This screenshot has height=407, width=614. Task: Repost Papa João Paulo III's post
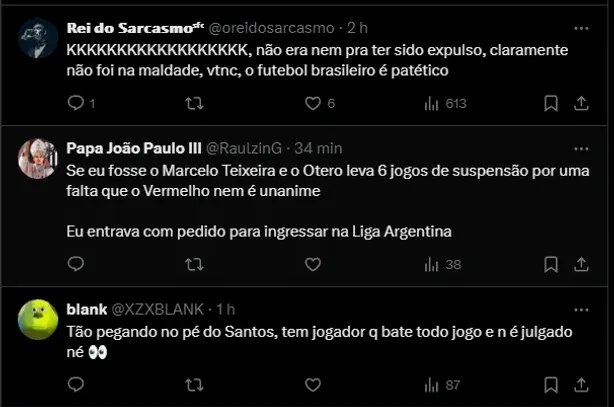pos(195,265)
